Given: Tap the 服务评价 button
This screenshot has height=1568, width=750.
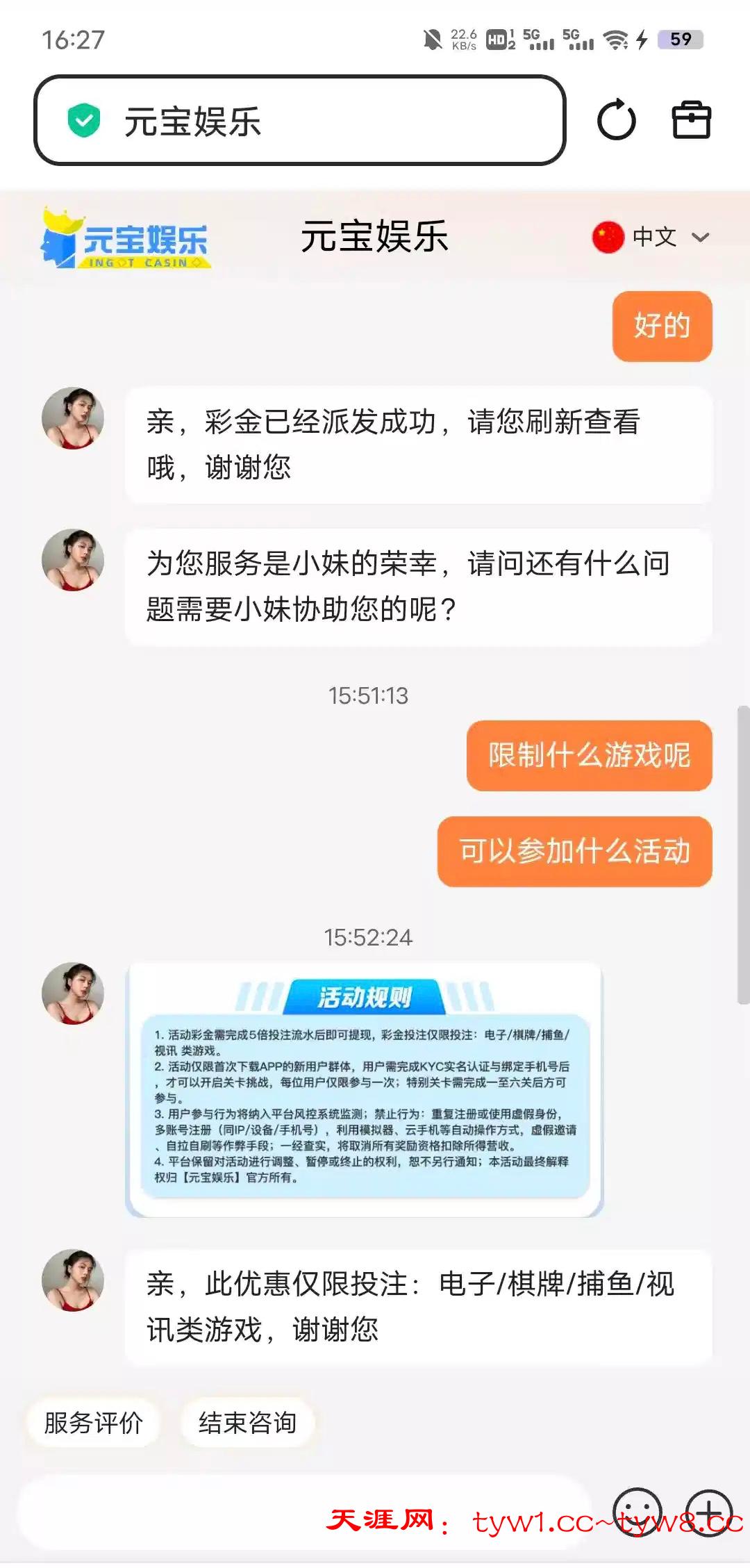Looking at the screenshot, I should click(x=94, y=1422).
